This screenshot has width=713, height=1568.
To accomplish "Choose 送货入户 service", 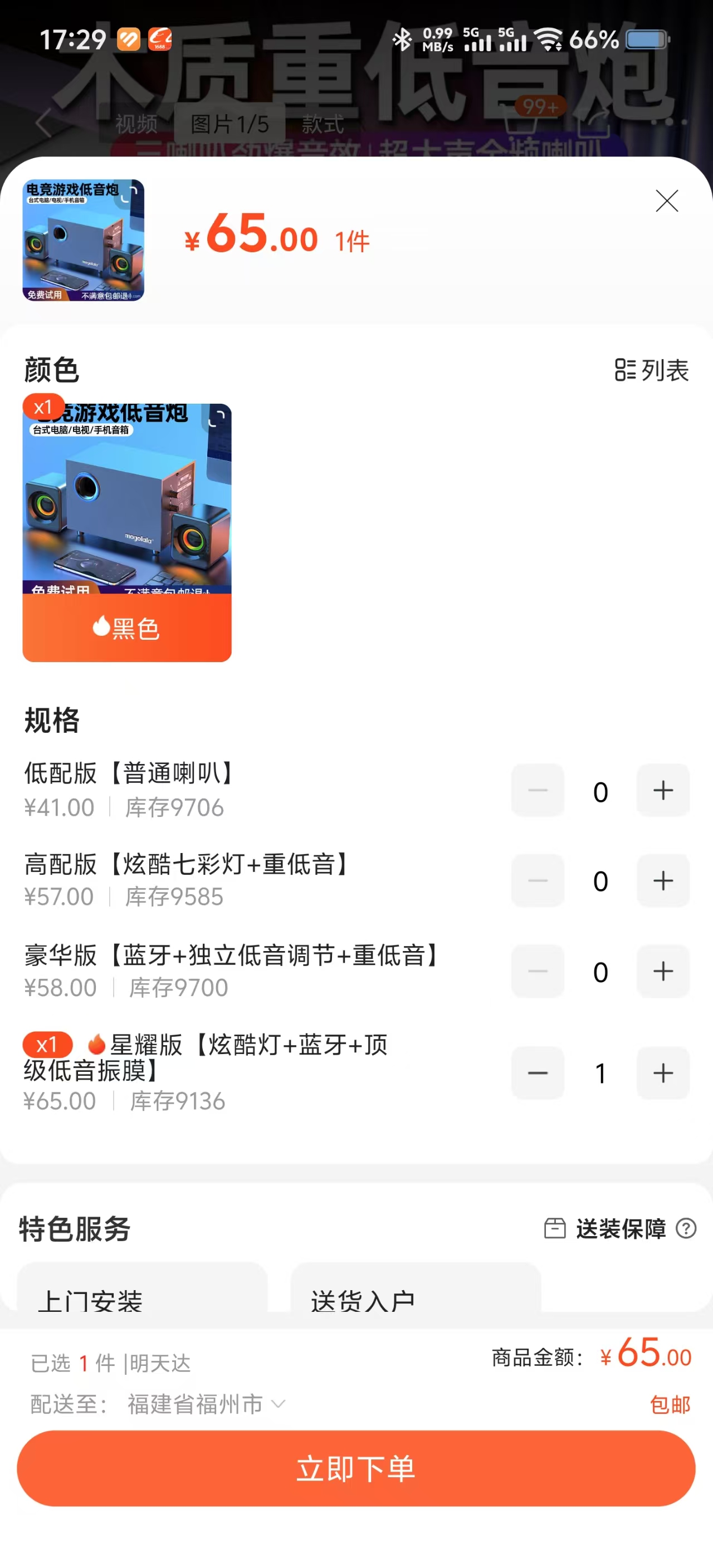I will [x=415, y=1293].
